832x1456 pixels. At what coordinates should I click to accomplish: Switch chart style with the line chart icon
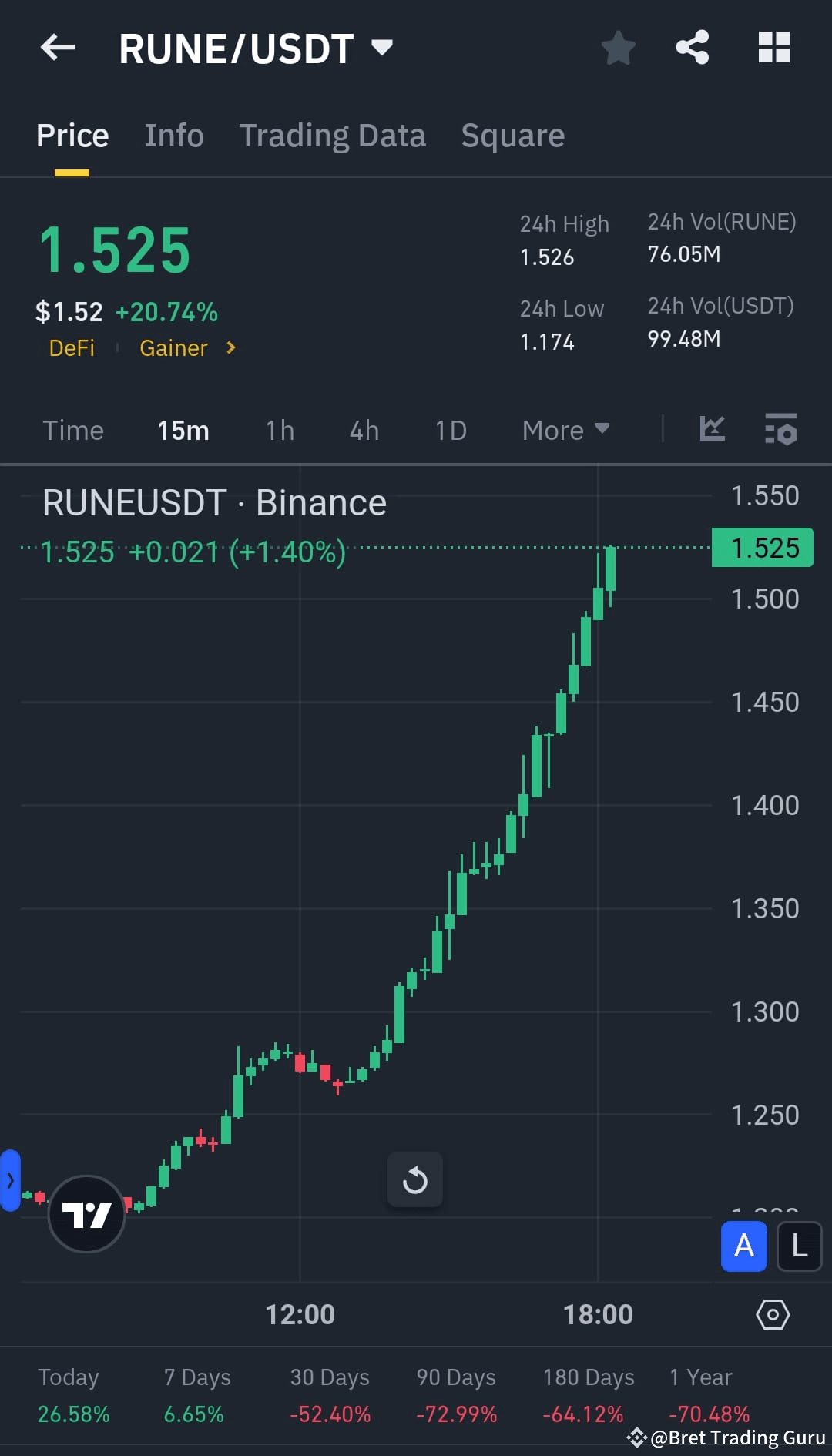pos(711,430)
